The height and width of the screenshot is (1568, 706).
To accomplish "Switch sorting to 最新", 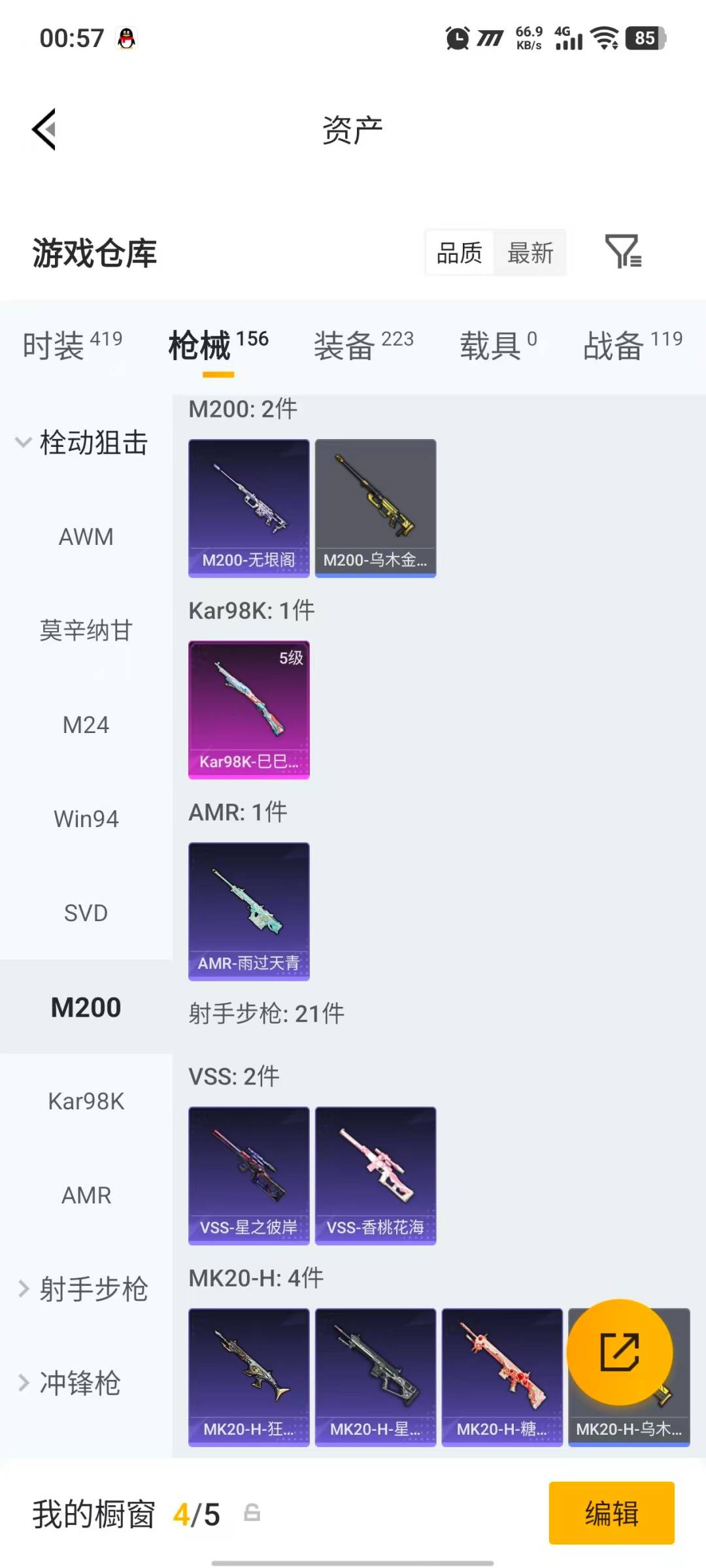I will point(531,252).
